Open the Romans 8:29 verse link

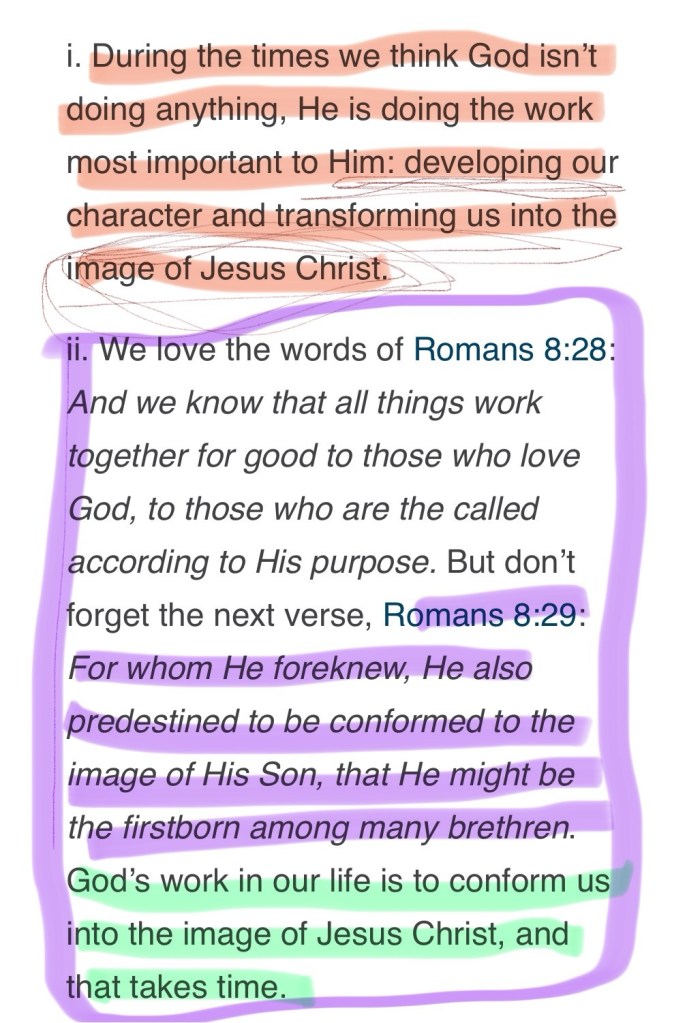click(x=482, y=614)
